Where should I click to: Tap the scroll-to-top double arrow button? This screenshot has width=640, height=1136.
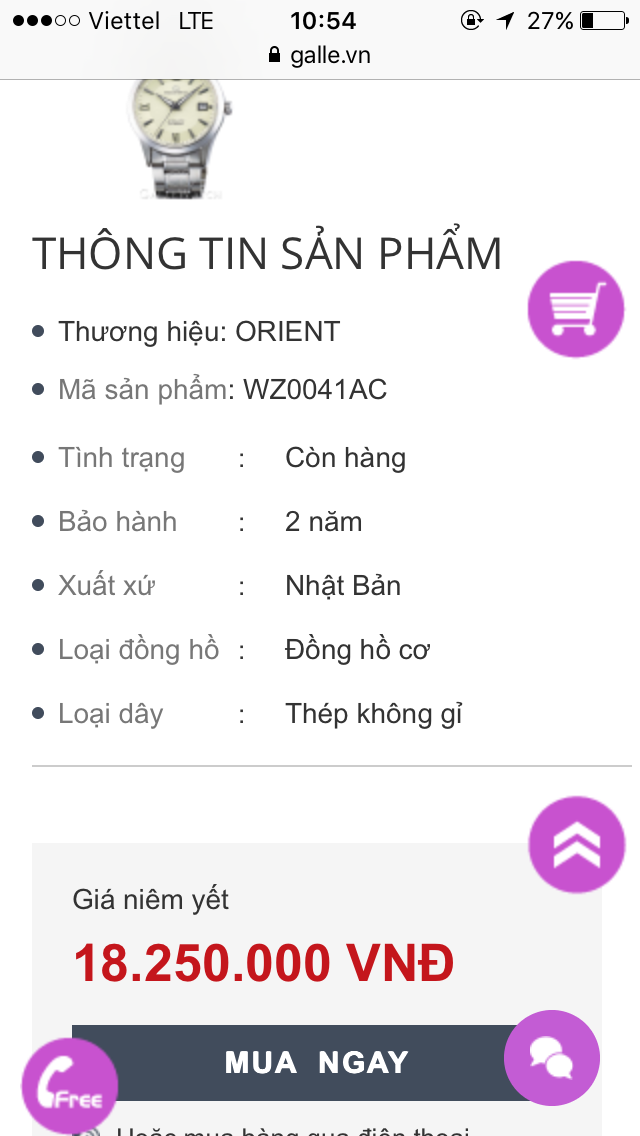pos(576,845)
